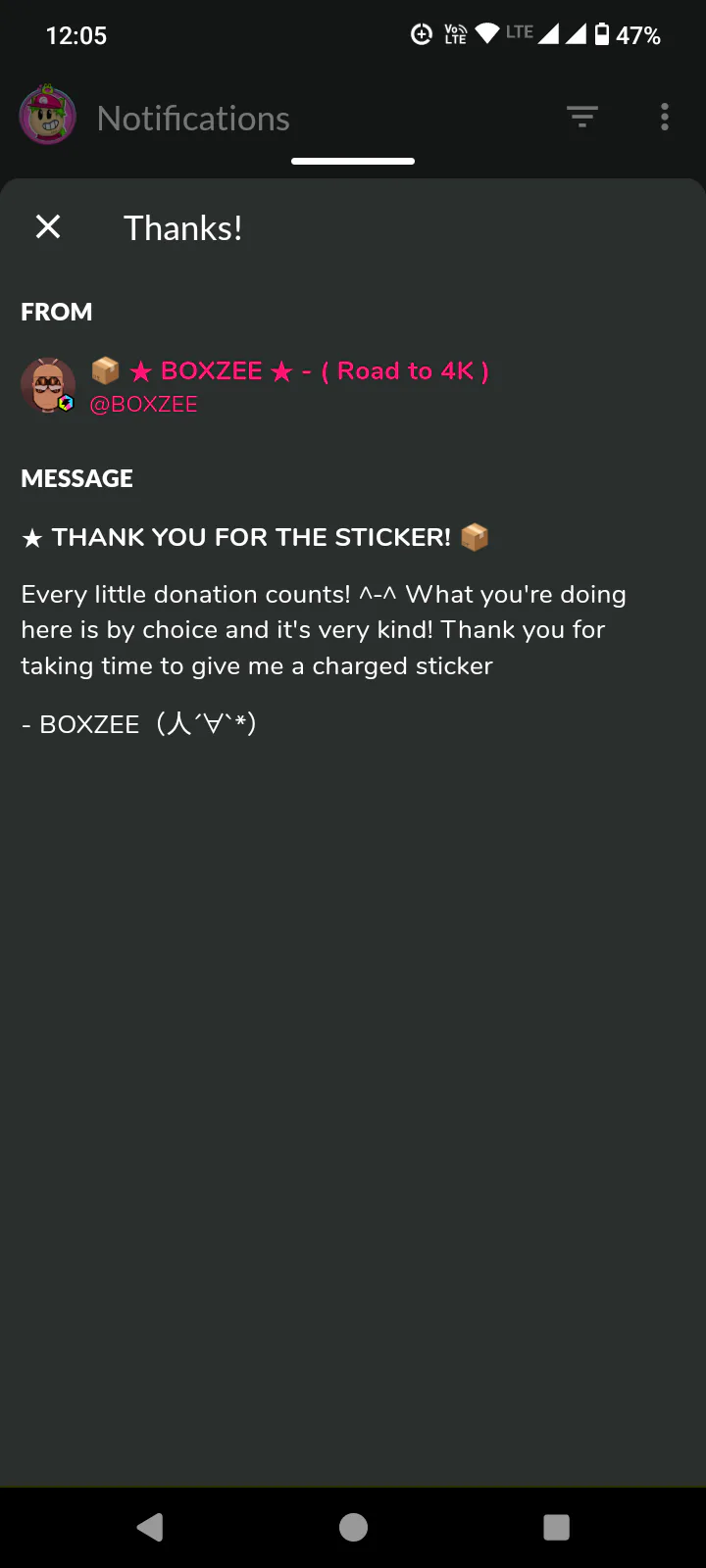This screenshot has width=706, height=1568.
Task: Tap your profile avatar beside Notifications
Action: tap(48, 116)
